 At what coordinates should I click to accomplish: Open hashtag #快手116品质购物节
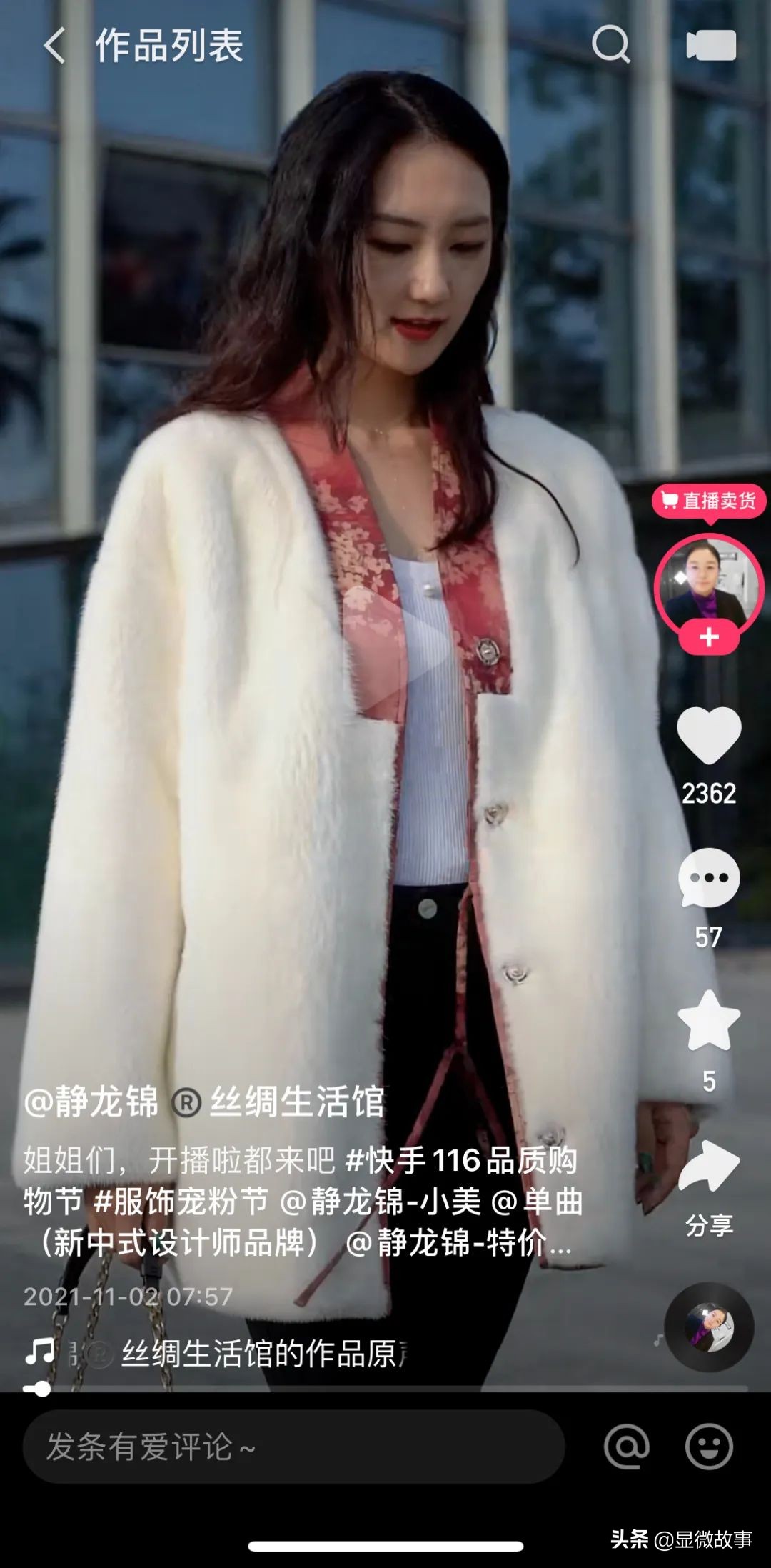point(460,1161)
